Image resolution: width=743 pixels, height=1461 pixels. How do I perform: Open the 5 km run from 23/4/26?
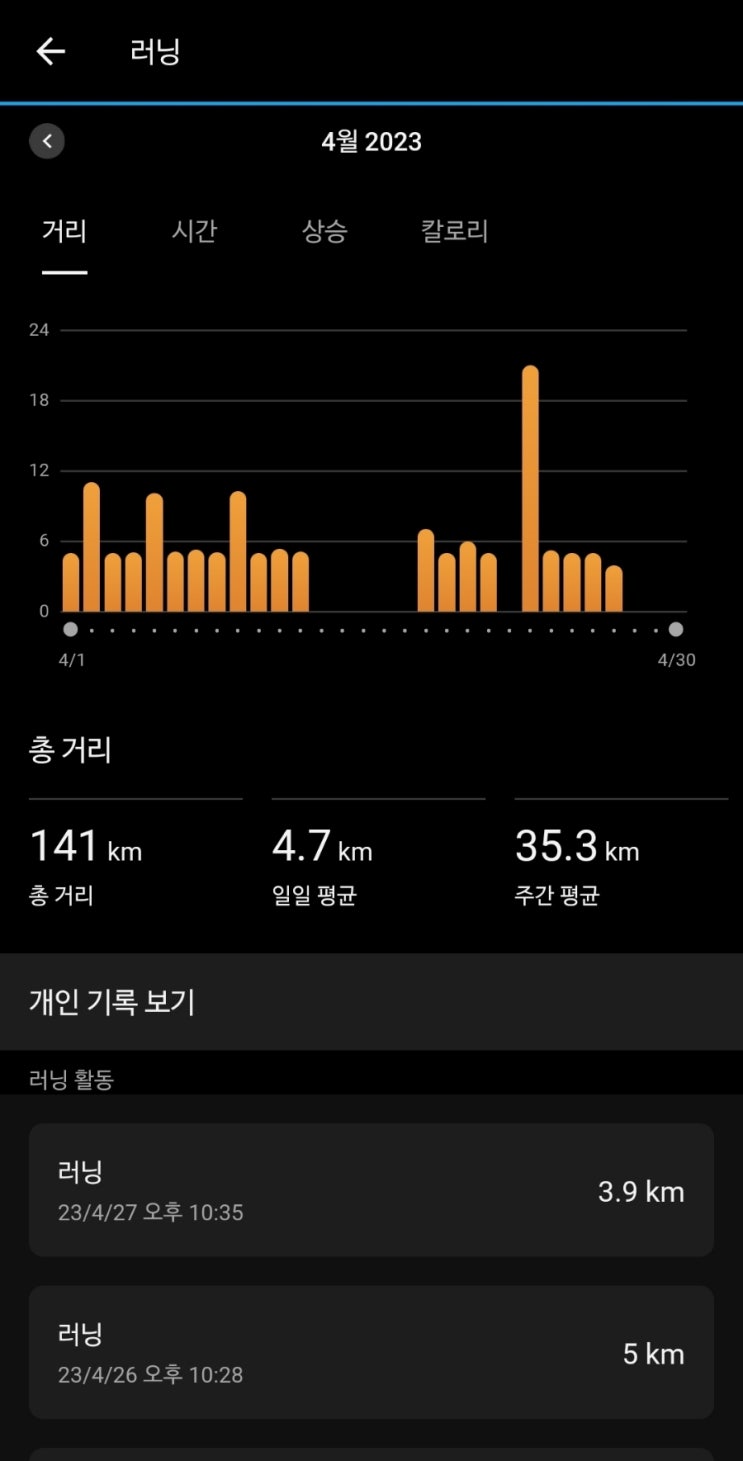(371, 1352)
